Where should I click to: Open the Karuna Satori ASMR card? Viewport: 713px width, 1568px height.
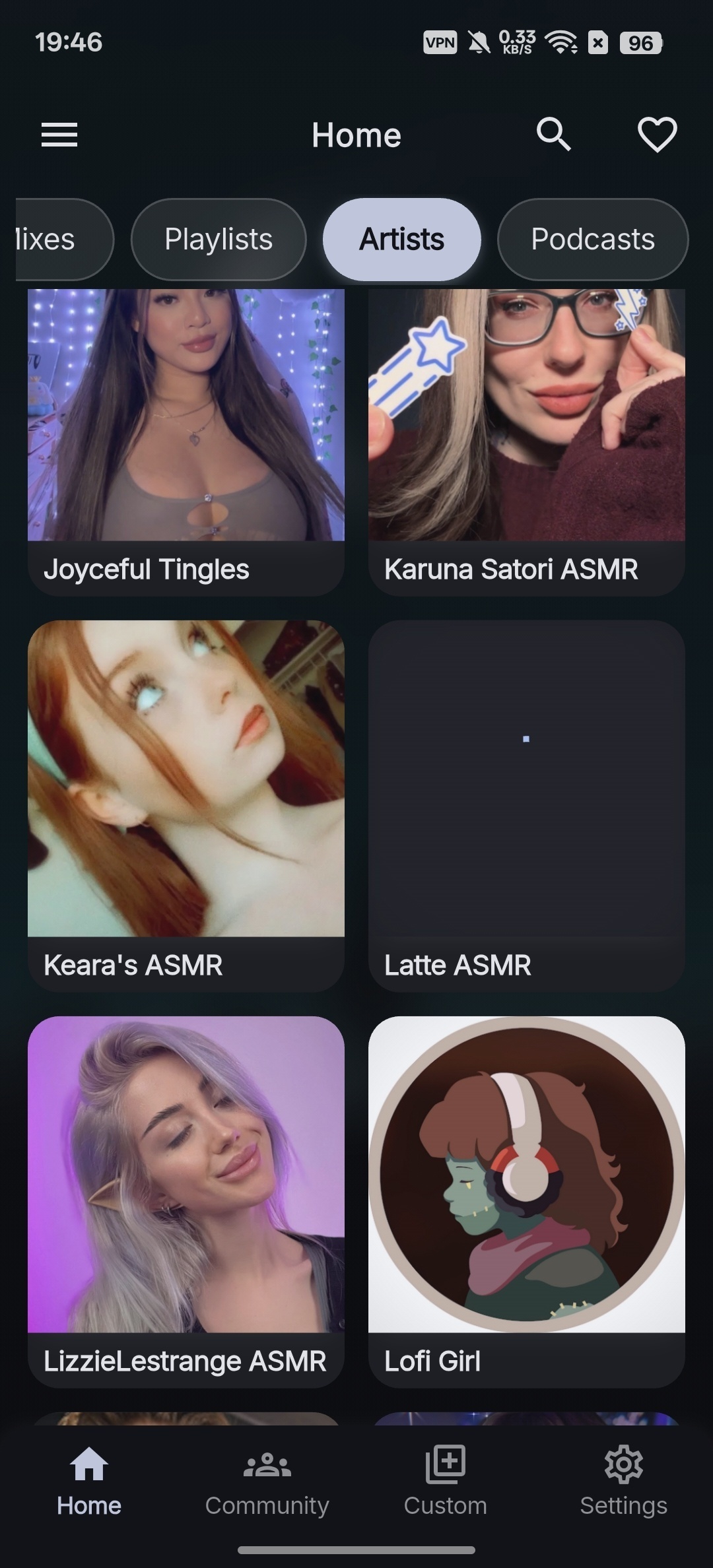(527, 442)
